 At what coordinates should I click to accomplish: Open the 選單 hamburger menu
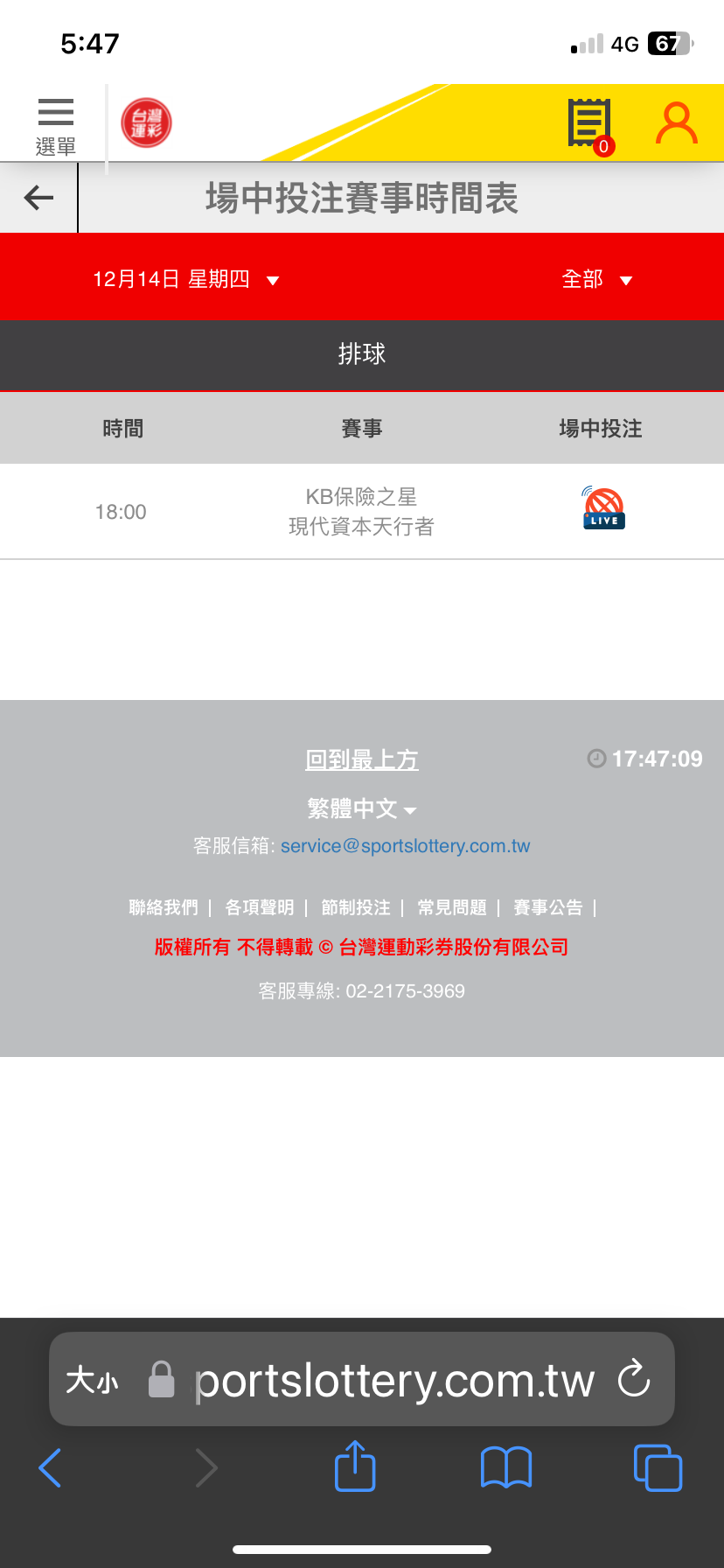55,125
